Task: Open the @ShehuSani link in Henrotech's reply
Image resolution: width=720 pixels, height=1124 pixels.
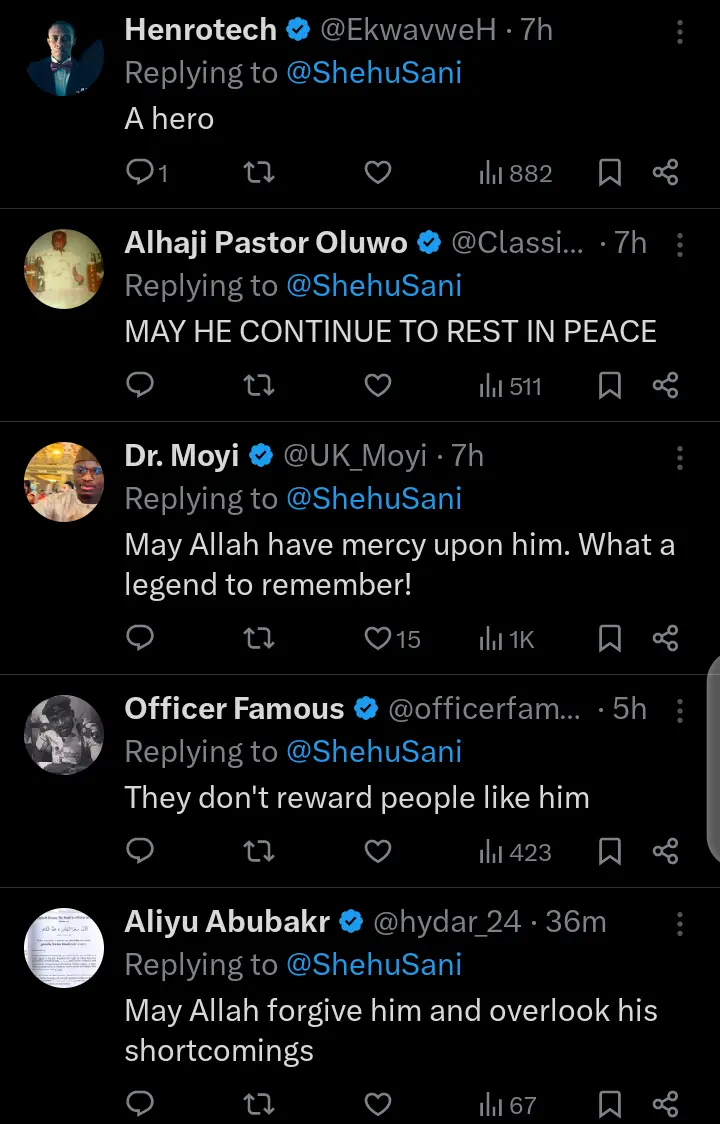Action: tap(374, 73)
